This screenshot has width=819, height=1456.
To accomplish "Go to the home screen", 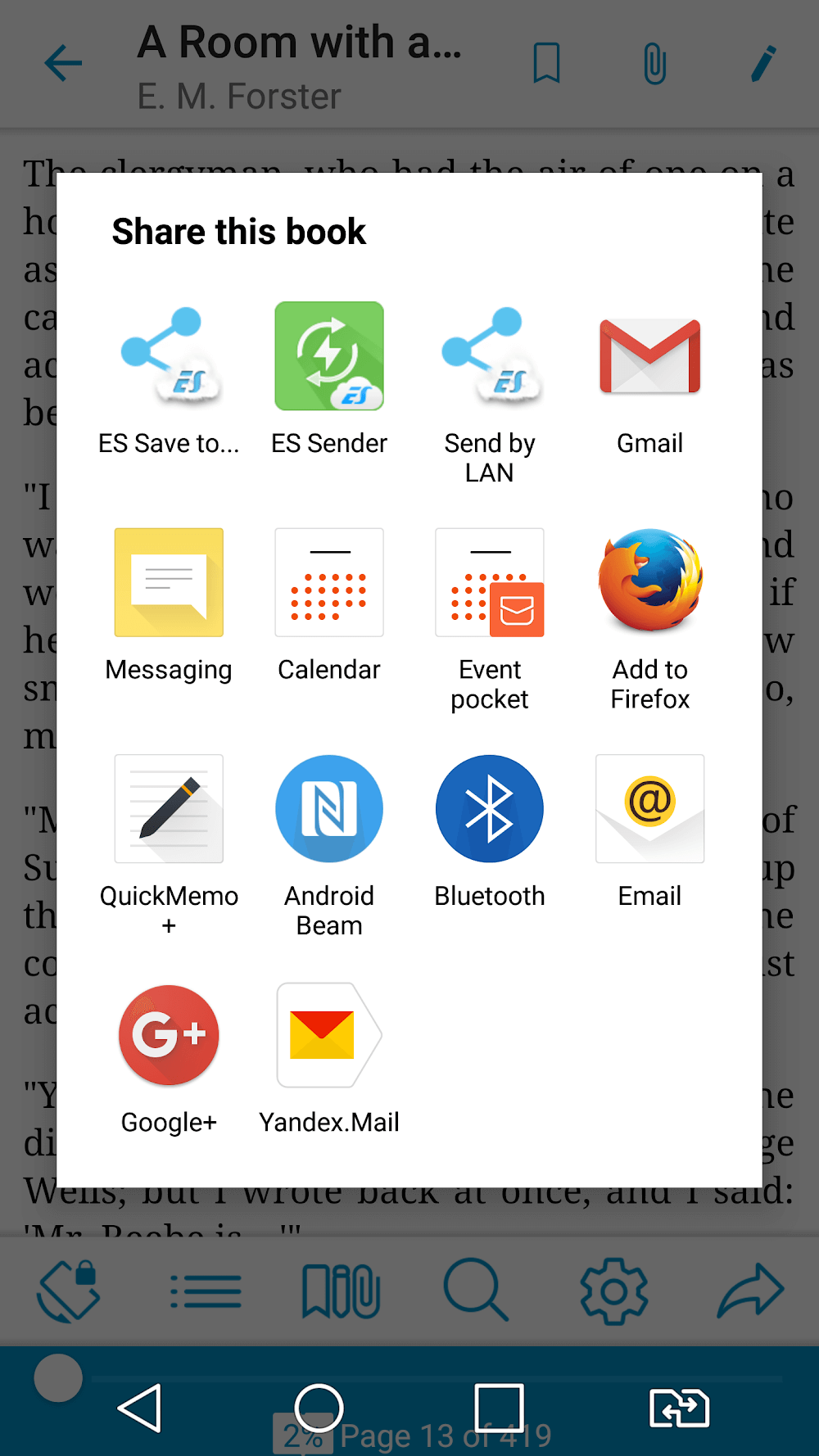I will point(319,1409).
